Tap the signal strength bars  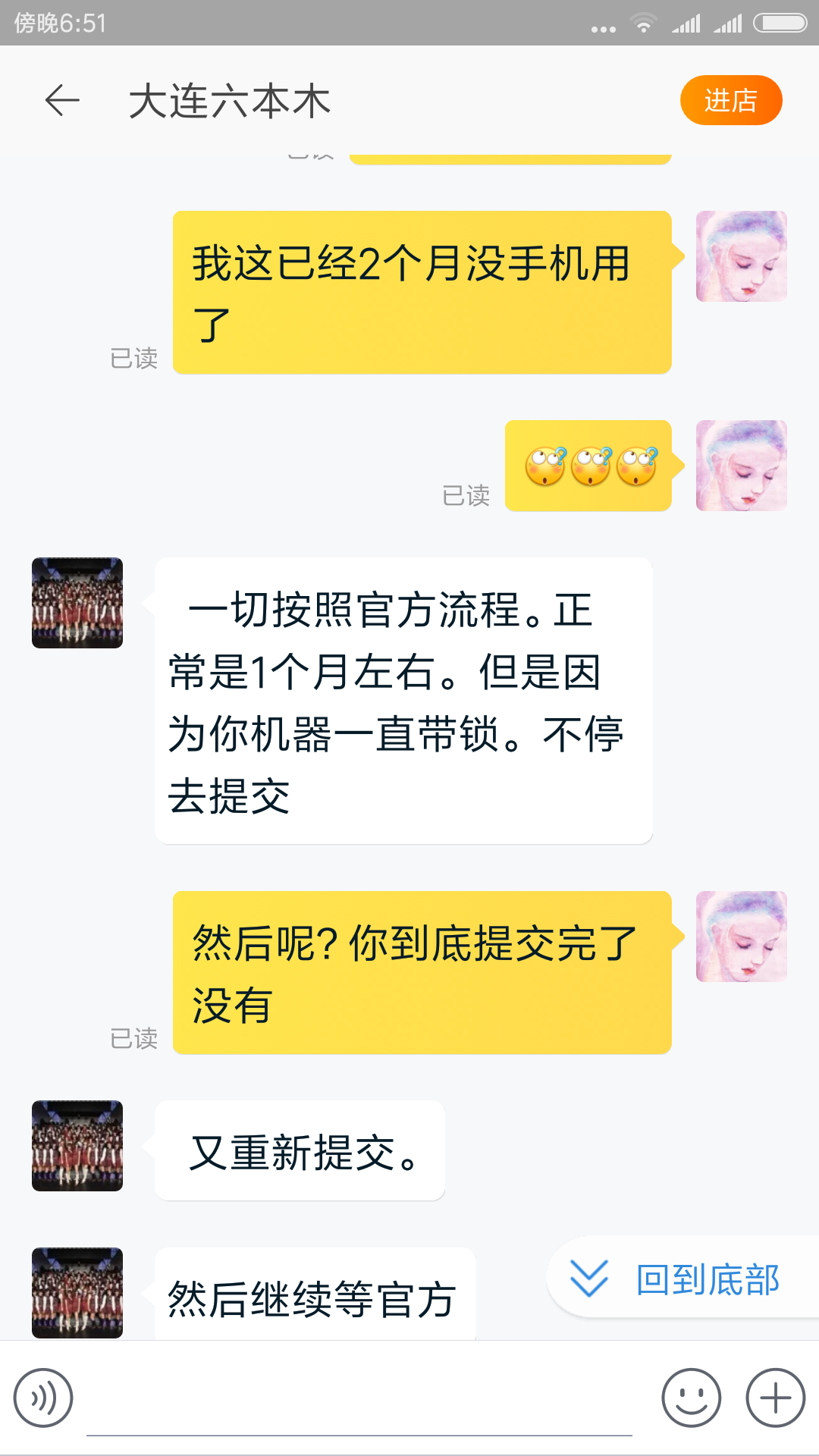point(687,23)
